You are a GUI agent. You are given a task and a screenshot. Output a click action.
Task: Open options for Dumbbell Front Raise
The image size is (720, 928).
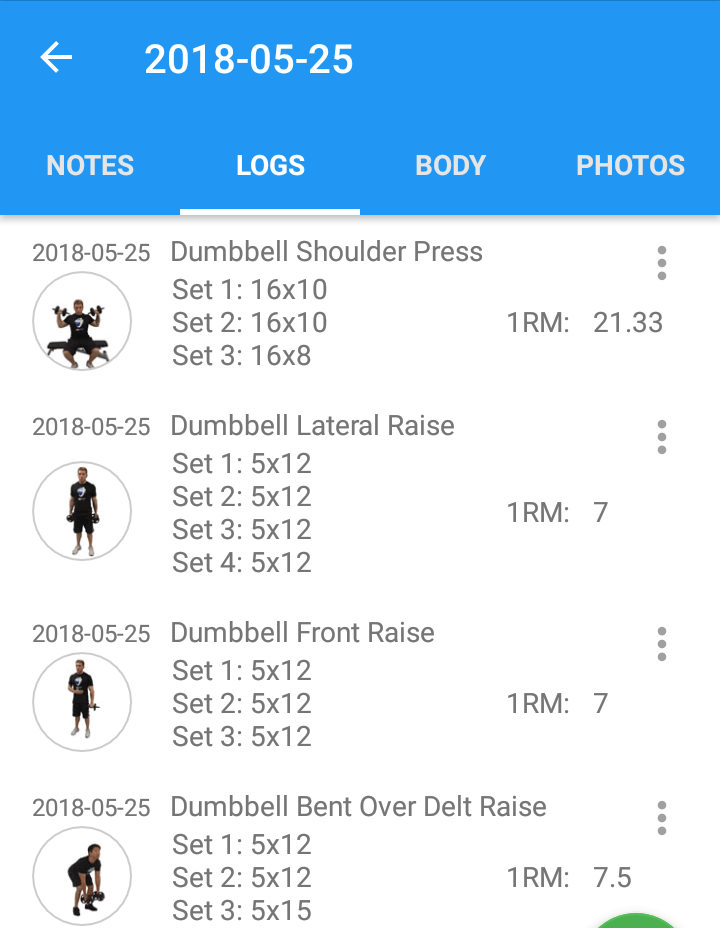click(661, 644)
